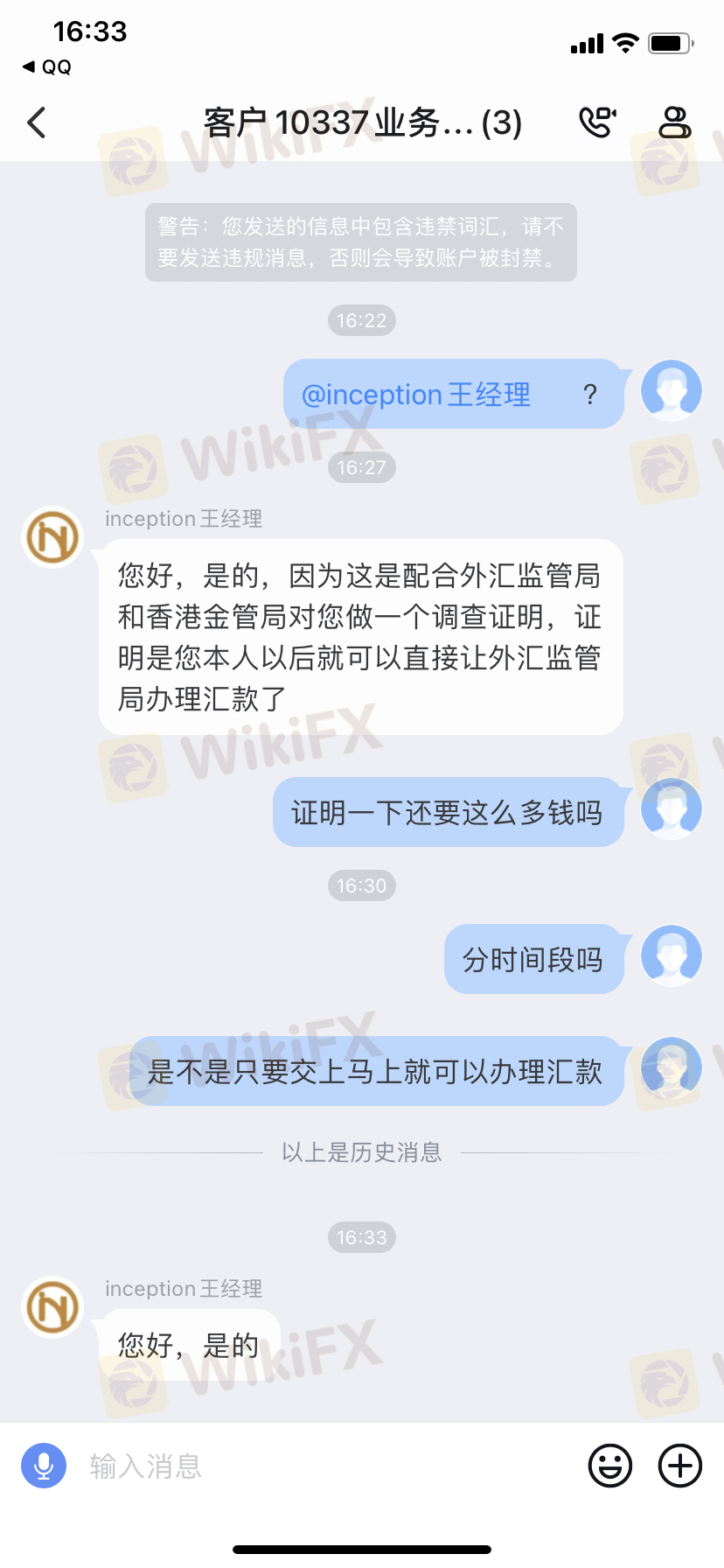
Task: Open the plus attachments menu
Action: point(680,1465)
